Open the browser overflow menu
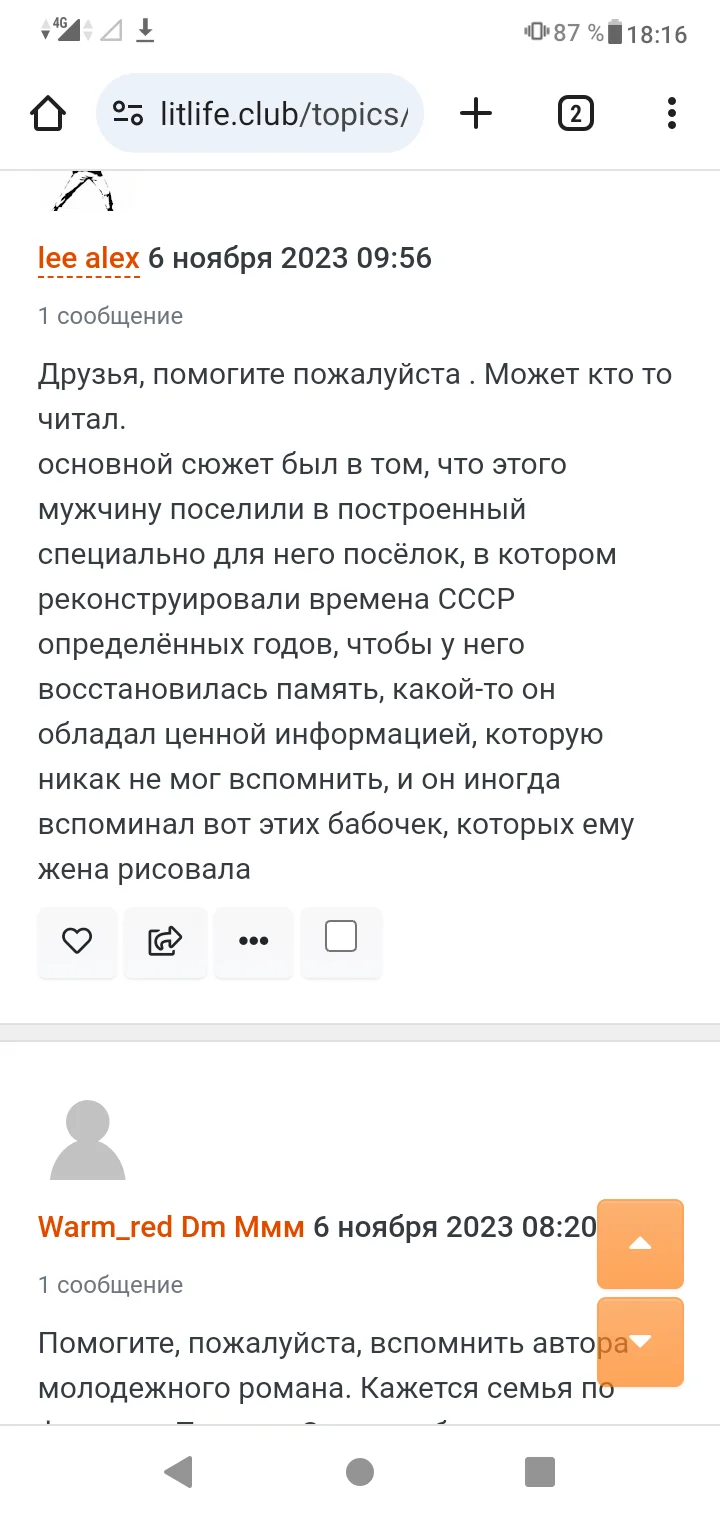 670,113
